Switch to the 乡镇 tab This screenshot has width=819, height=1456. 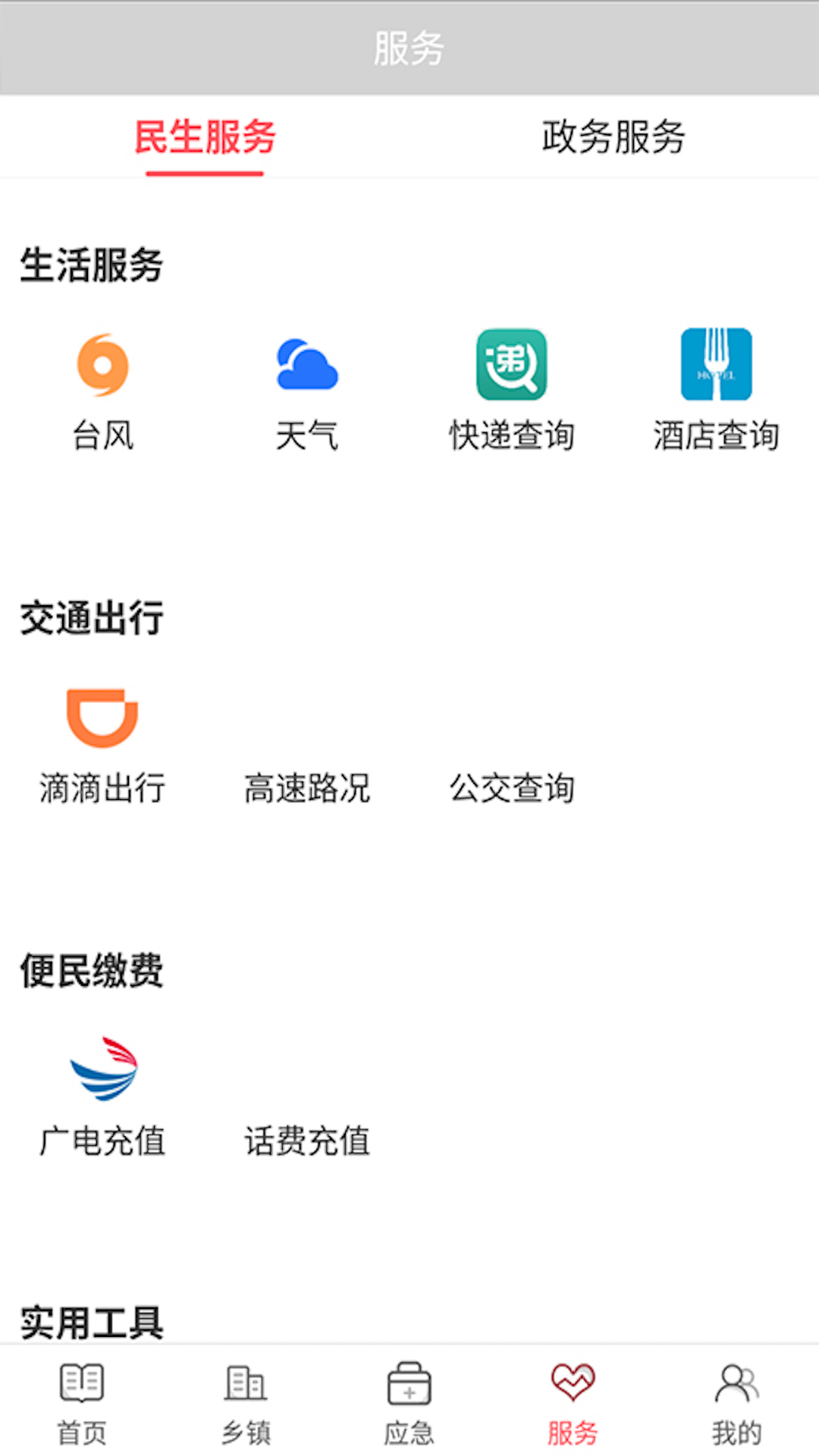(246, 1403)
